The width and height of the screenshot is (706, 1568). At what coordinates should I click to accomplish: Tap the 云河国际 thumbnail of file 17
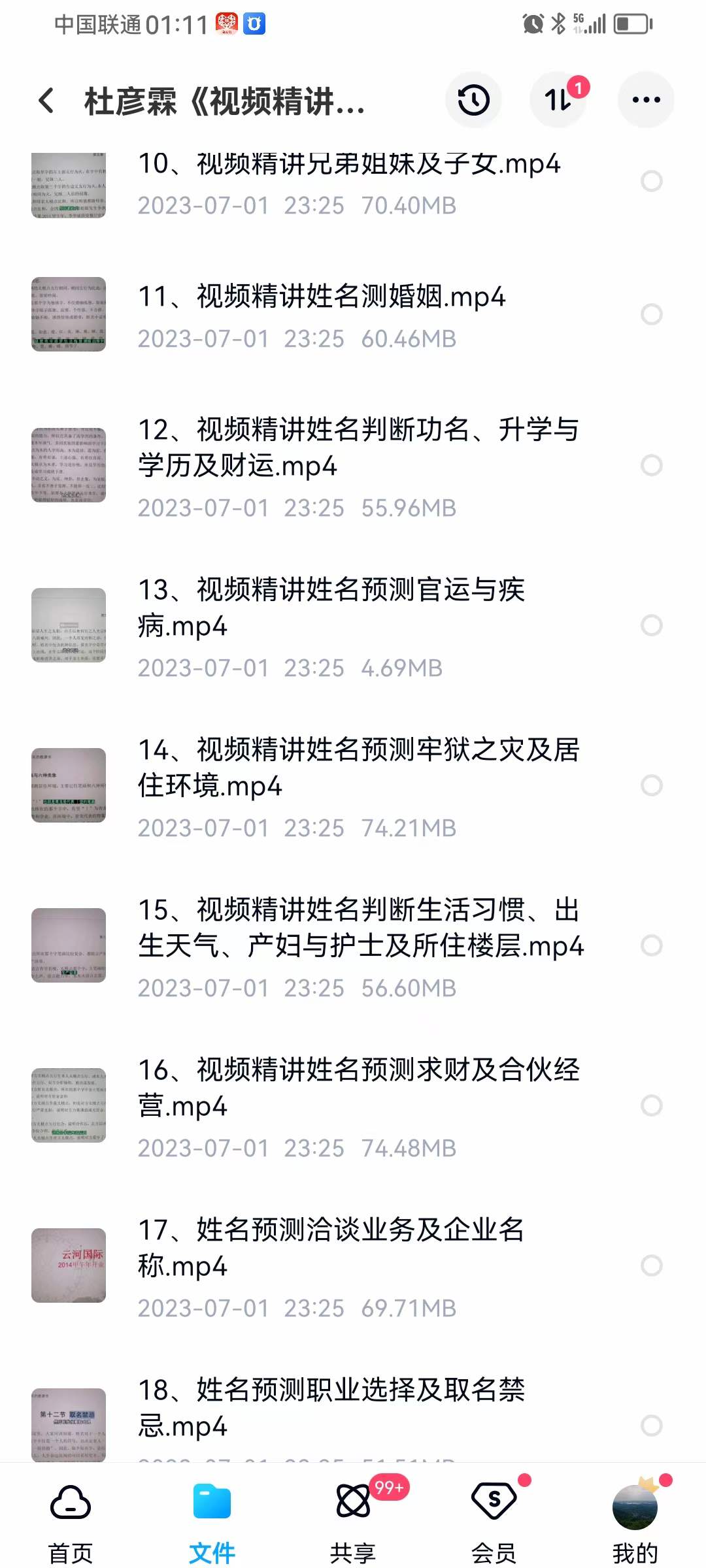pyautogui.click(x=69, y=1264)
